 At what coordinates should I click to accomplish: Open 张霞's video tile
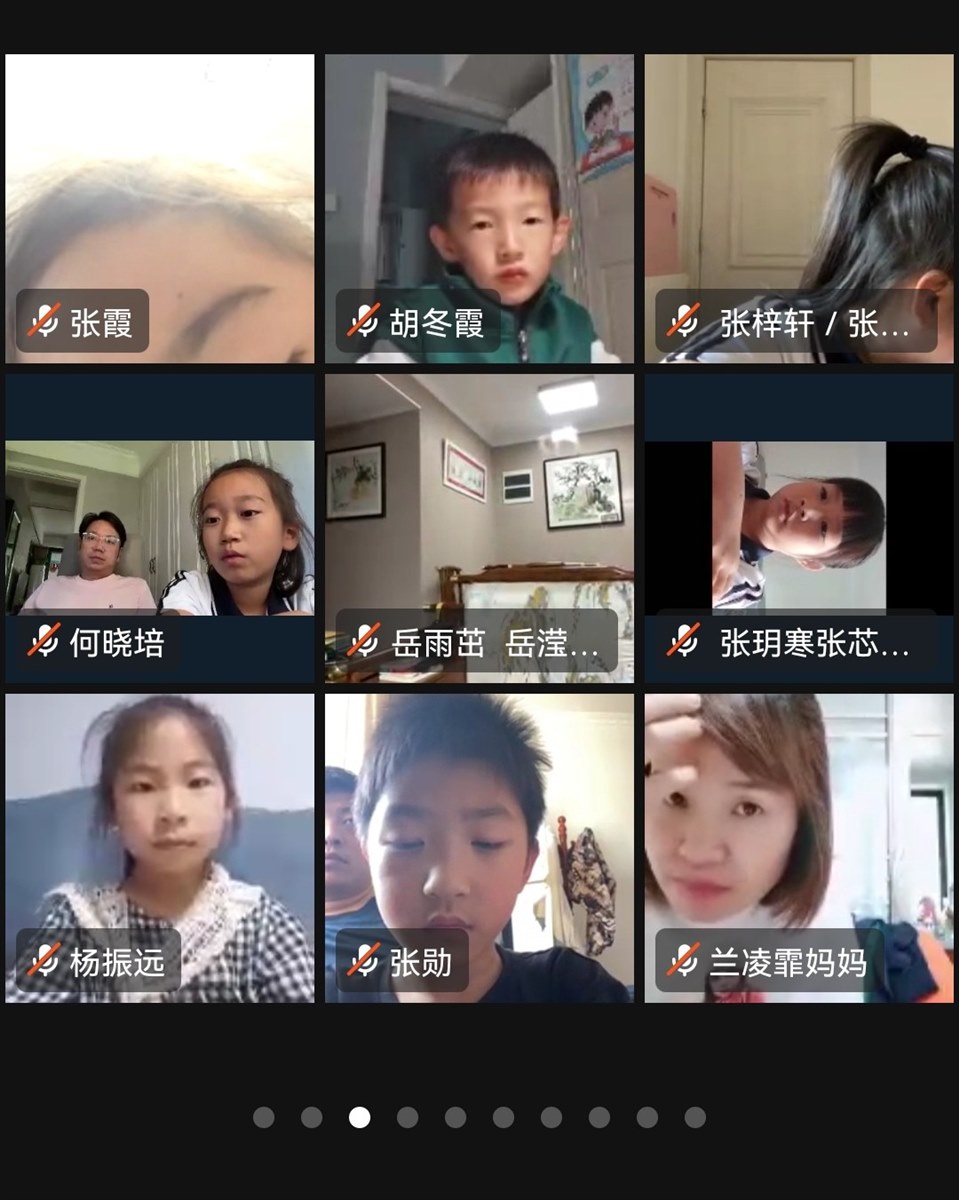(160, 208)
